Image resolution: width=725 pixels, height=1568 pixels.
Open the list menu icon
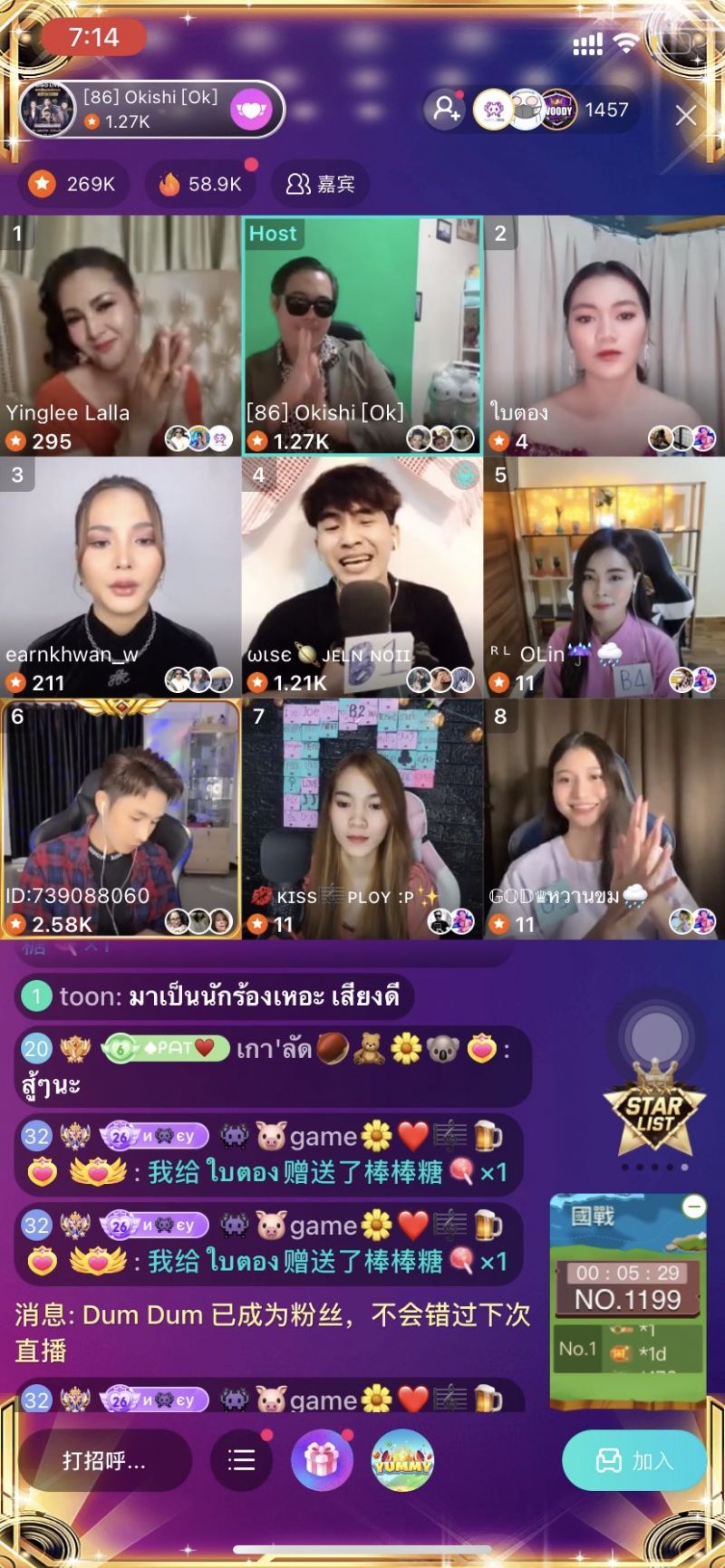[x=241, y=1460]
